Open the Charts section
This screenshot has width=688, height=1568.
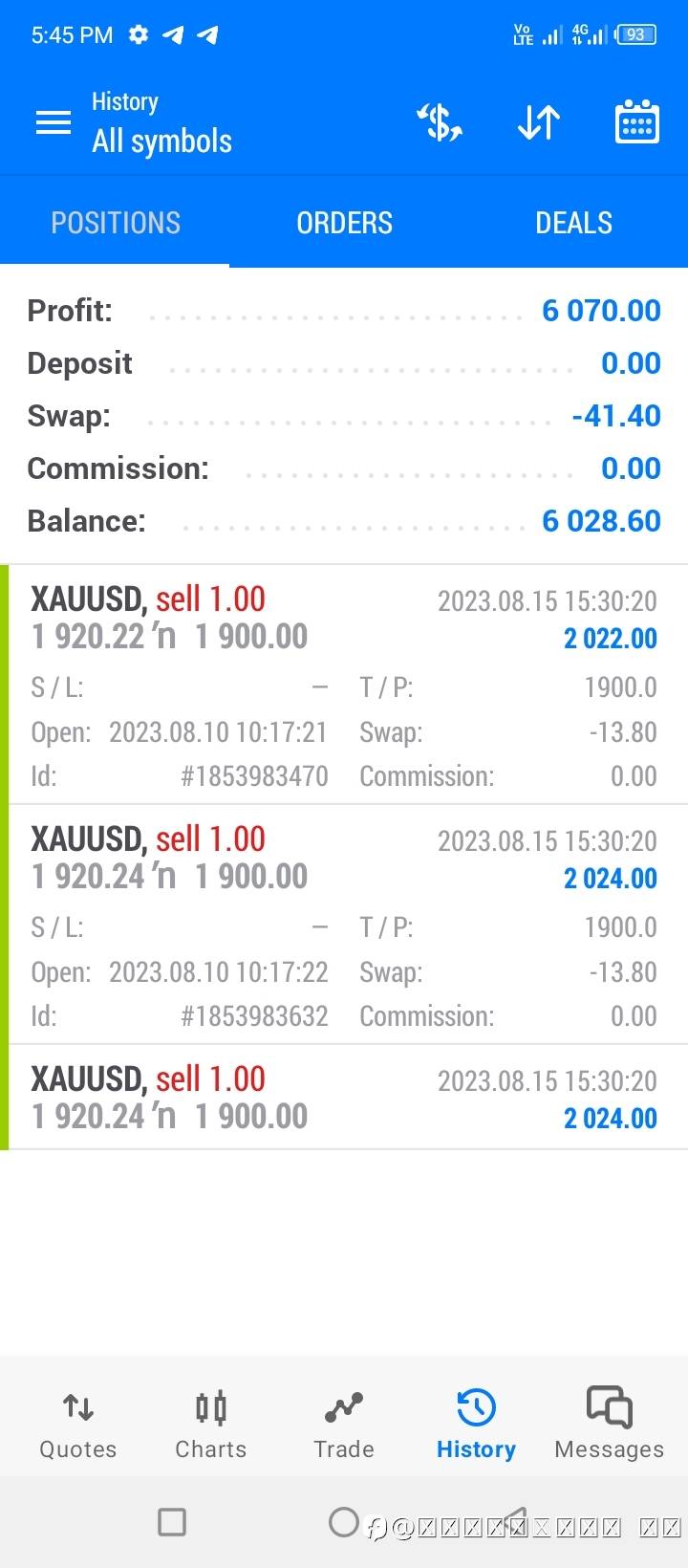tap(210, 1425)
